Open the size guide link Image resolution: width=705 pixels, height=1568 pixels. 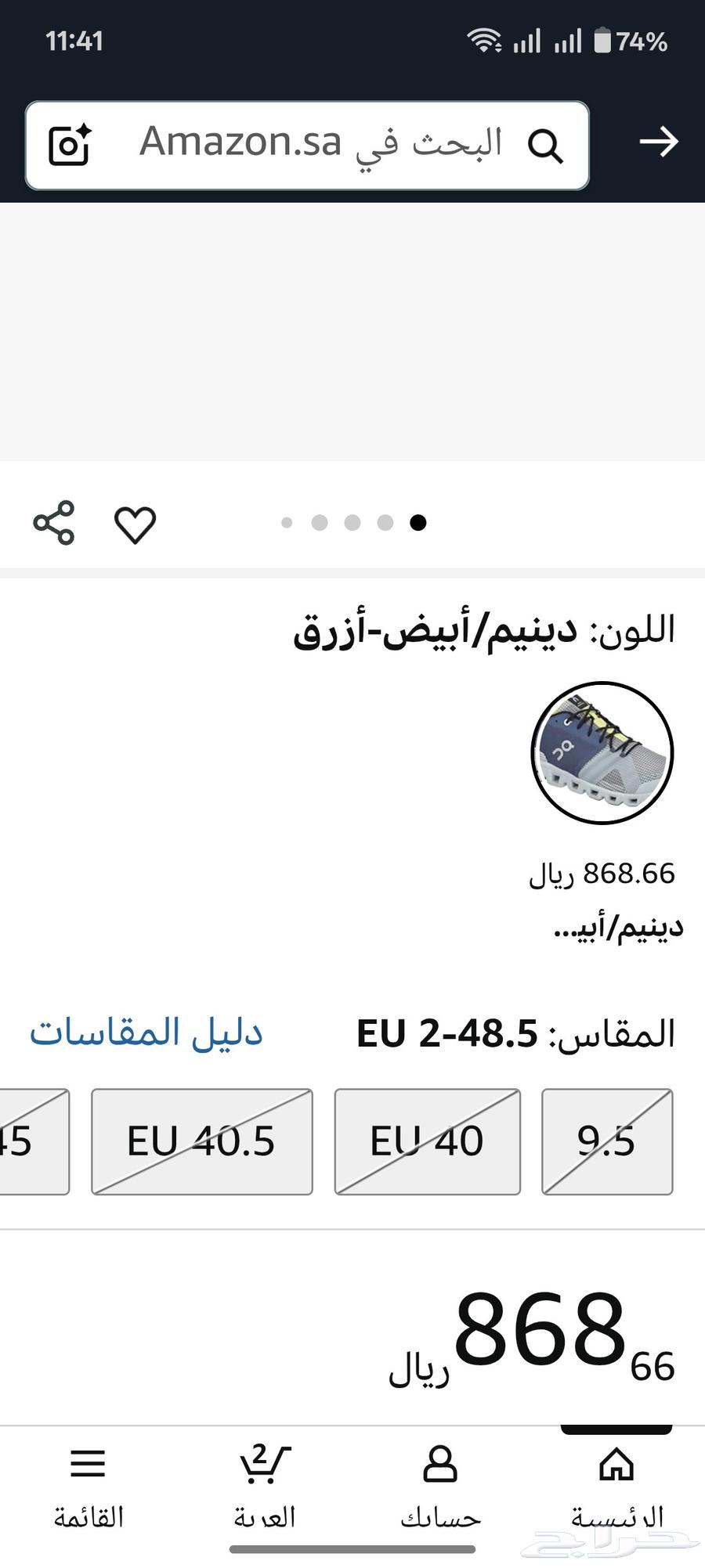[146, 1033]
